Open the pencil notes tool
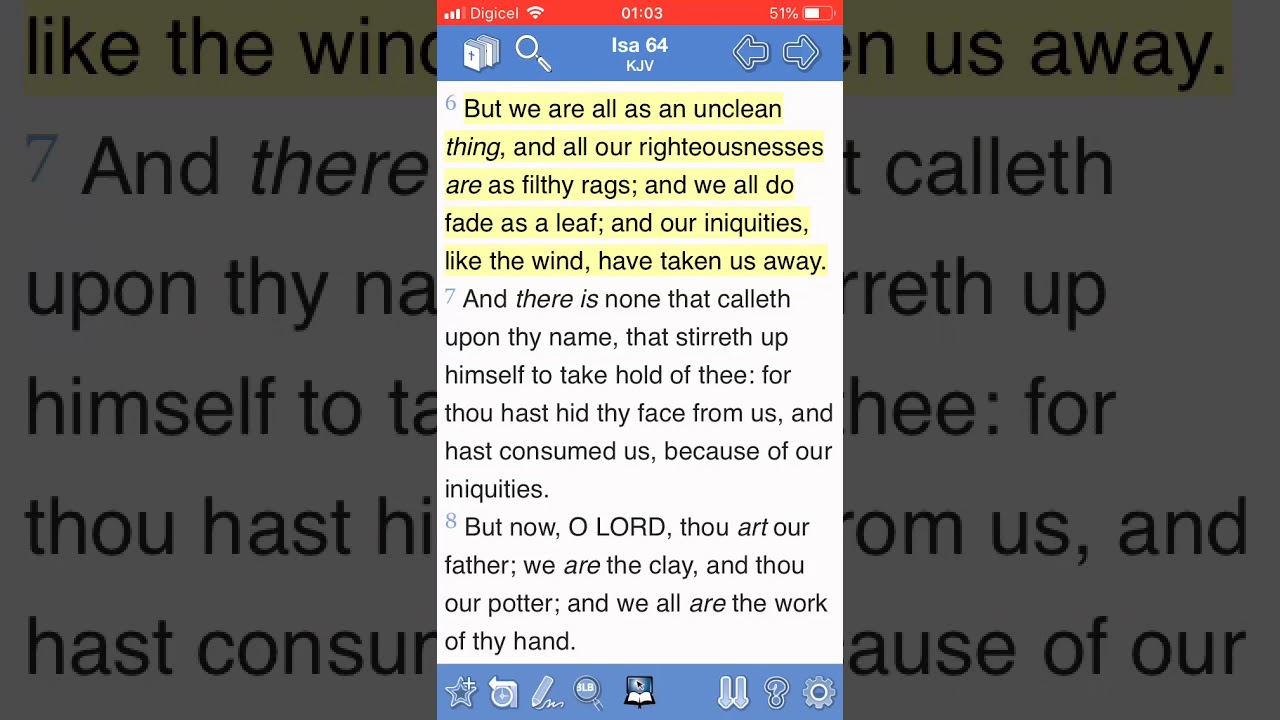The height and width of the screenshot is (720, 1280). pos(546,692)
